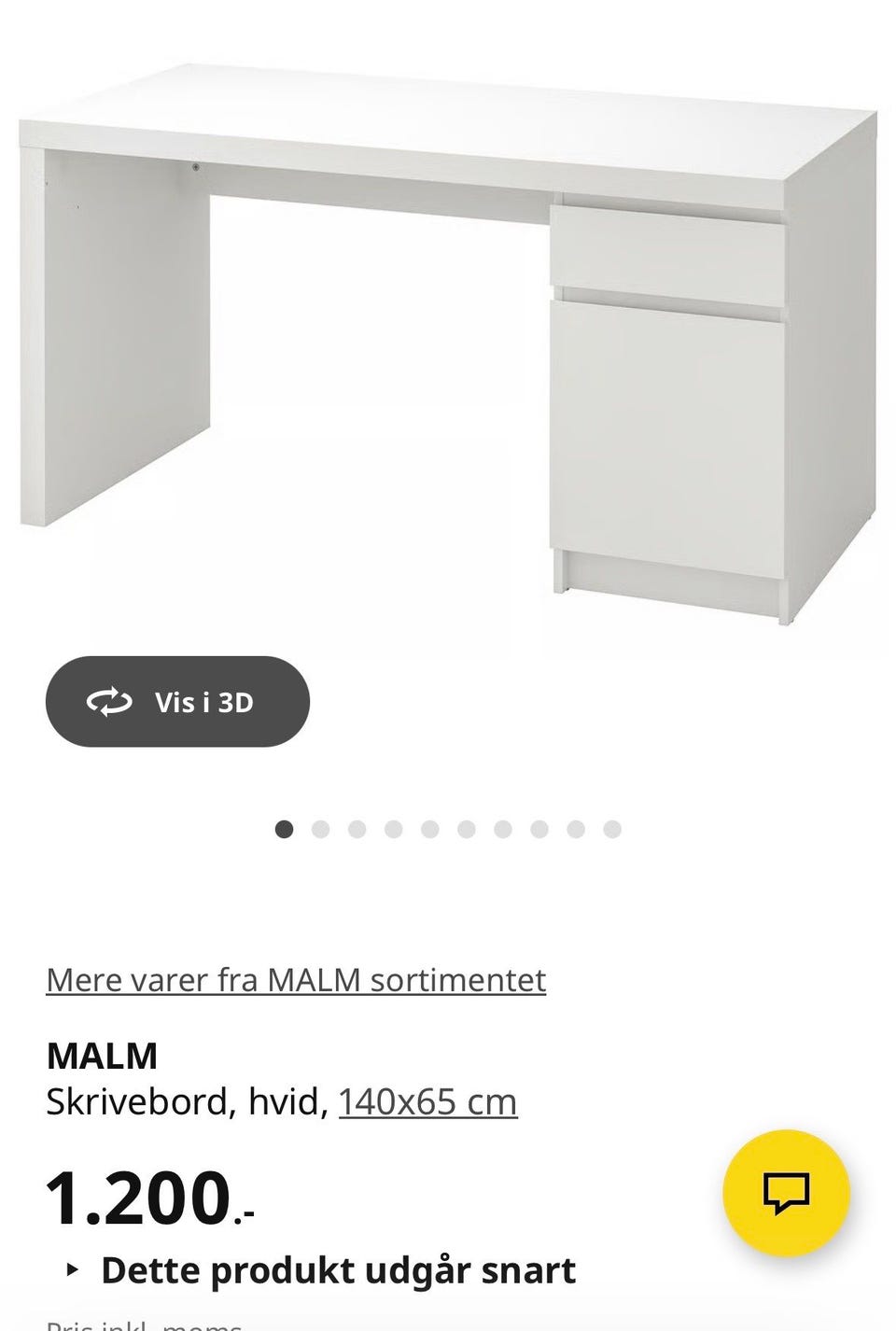Select the second carousel dot
The width and height of the screenshot is (896, 1331).
pos(318,826)
